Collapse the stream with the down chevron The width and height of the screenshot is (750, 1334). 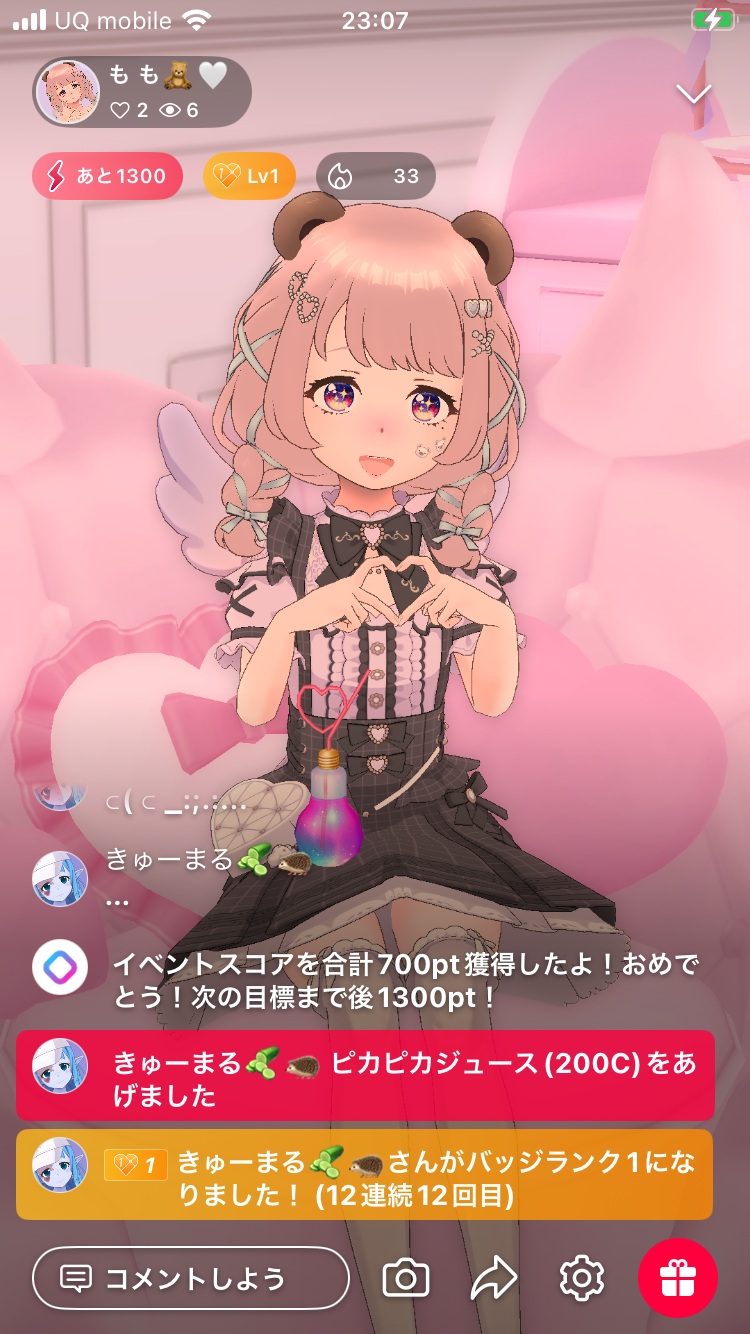pos(693,94)
